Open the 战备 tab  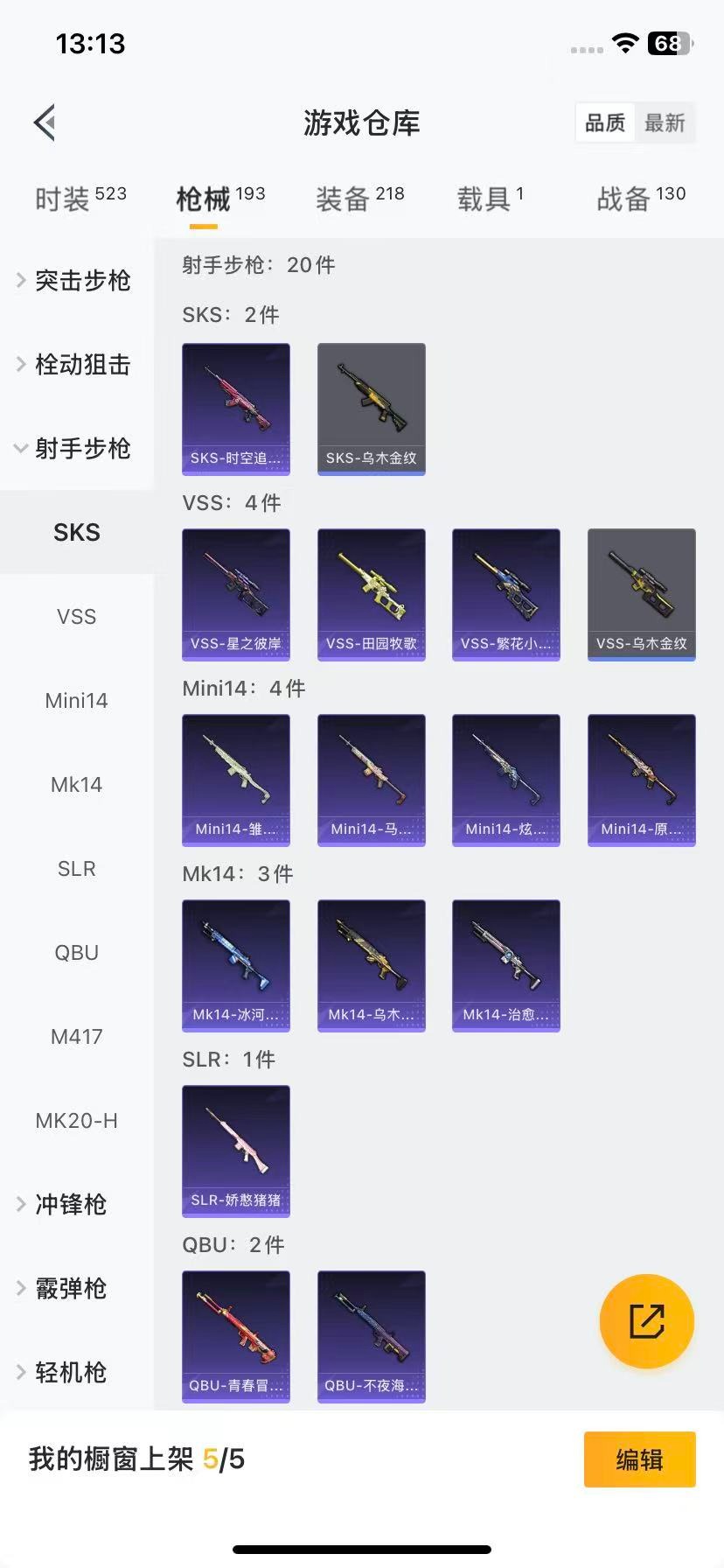tap(640, 199)
